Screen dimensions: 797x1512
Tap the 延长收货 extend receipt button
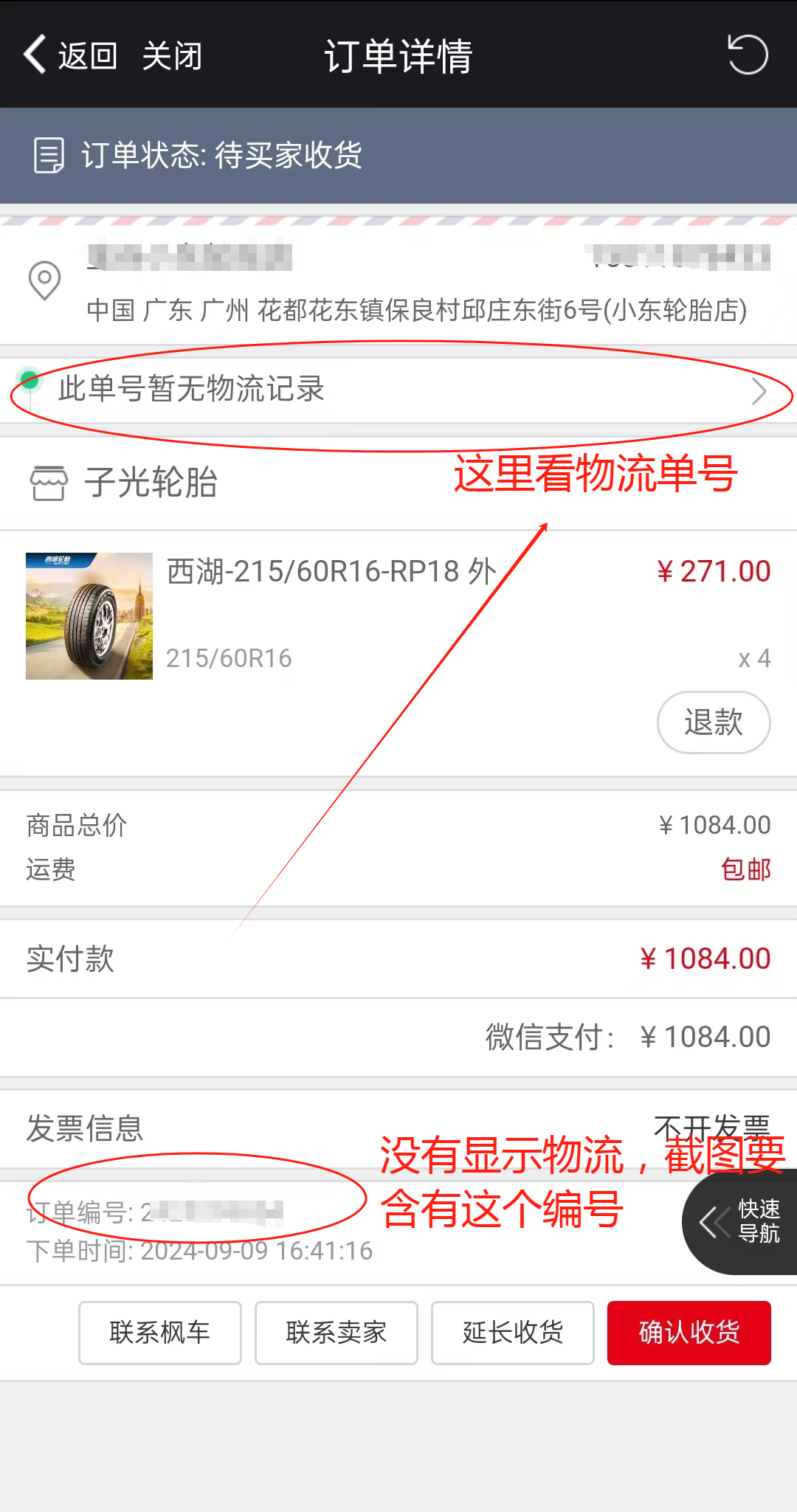tap(512, 1333)
